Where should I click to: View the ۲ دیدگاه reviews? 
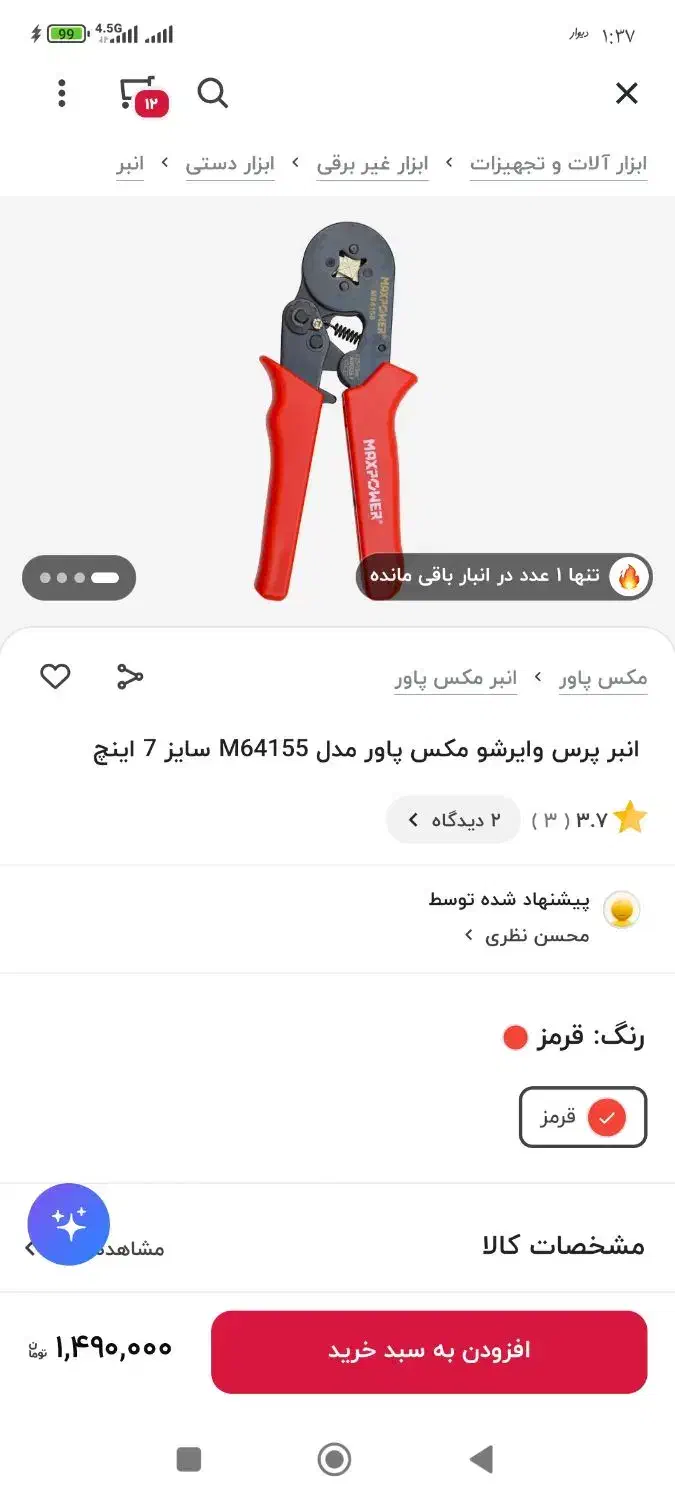[x=454, y=820]
